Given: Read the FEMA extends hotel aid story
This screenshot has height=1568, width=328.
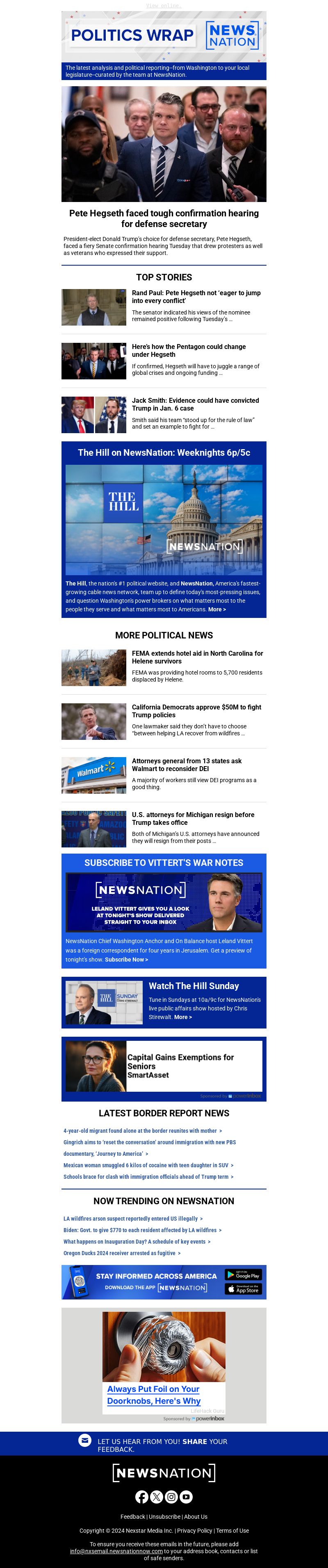Looking at the screenshot, I should pos(197,657).
